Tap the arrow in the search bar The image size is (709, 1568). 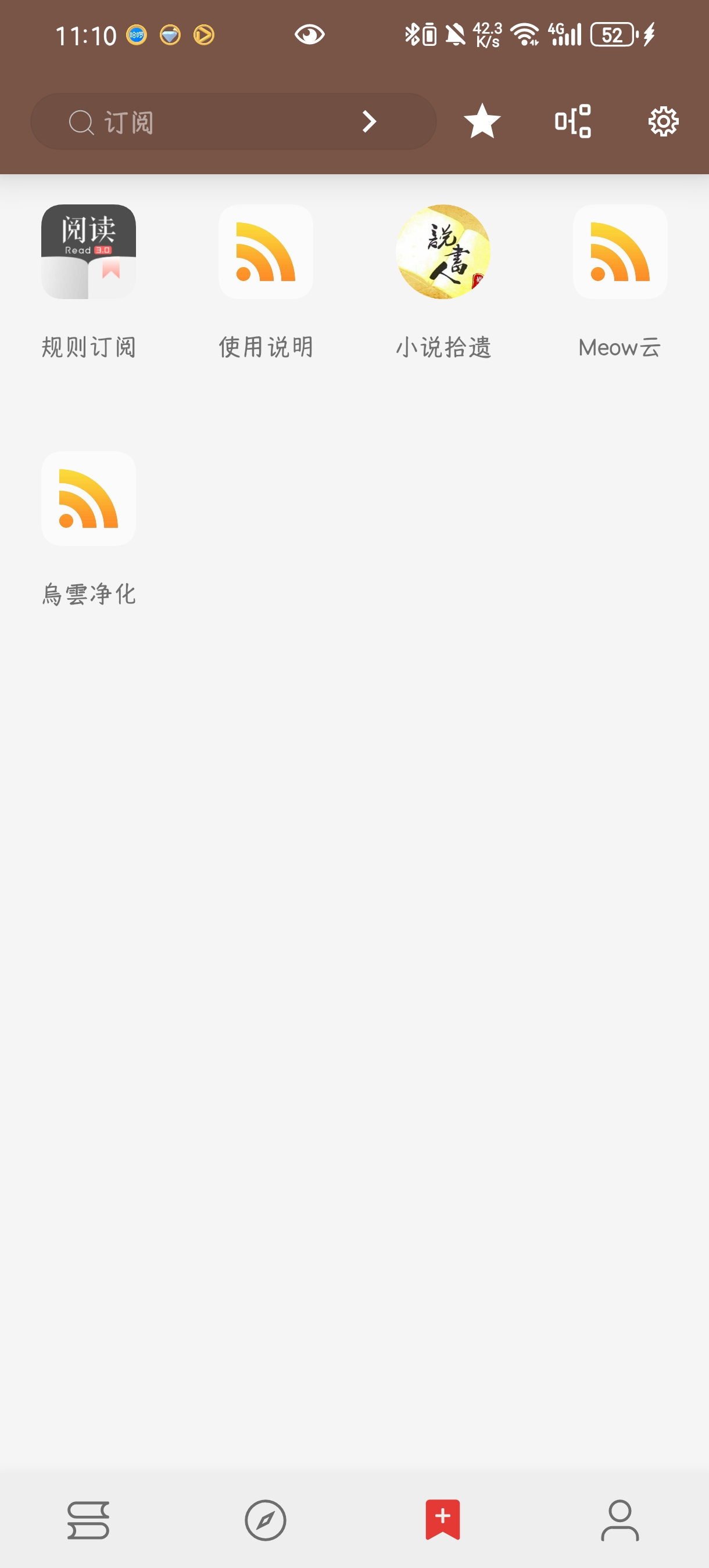(369, 122)
